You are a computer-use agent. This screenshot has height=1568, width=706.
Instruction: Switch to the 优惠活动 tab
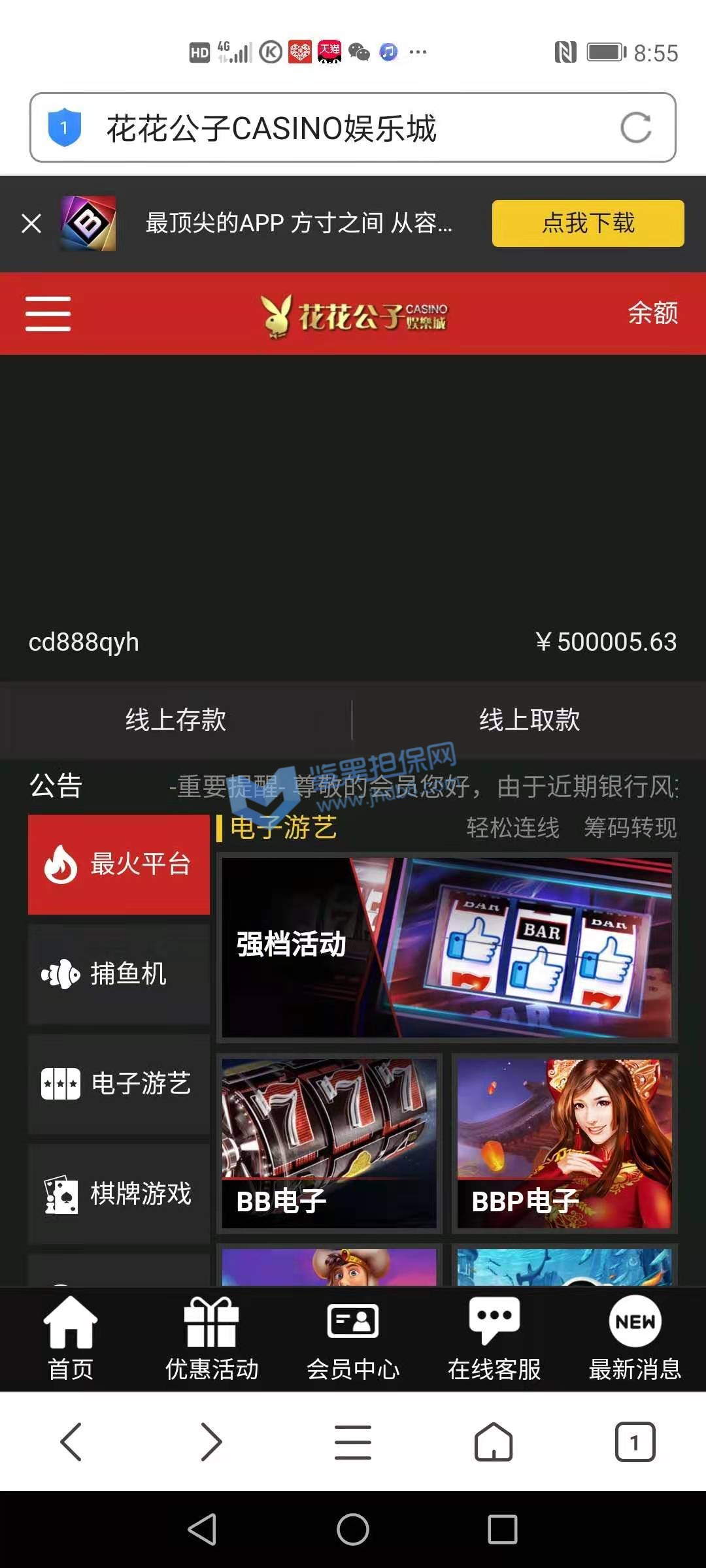click(x=212, y=1339)
